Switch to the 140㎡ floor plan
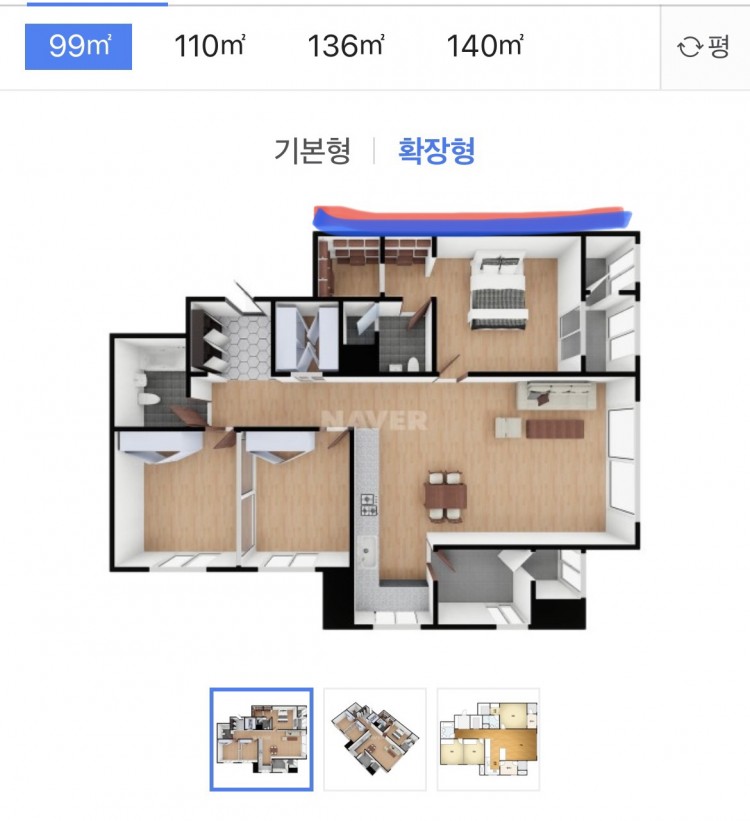 (485, 46)
